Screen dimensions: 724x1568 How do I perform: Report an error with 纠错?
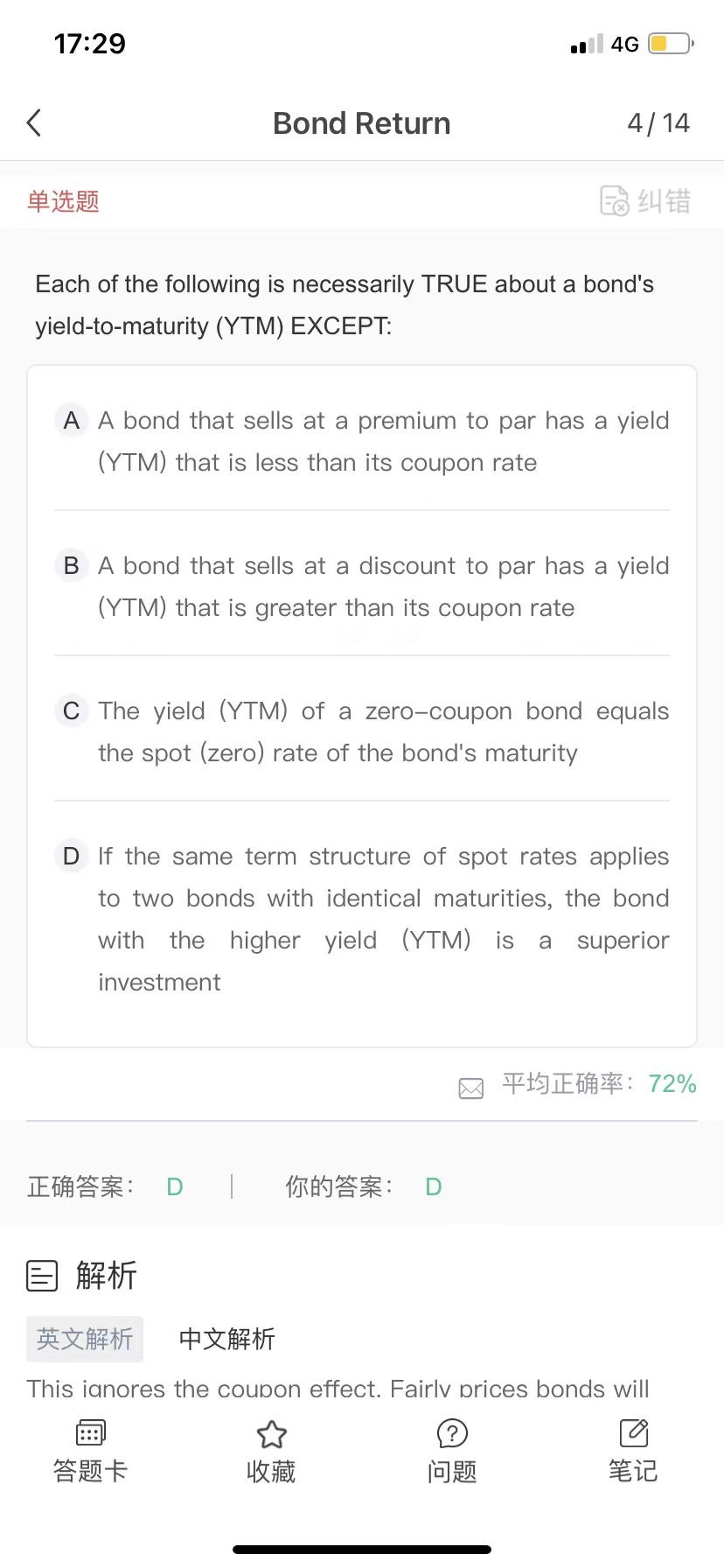pos(645,201)
